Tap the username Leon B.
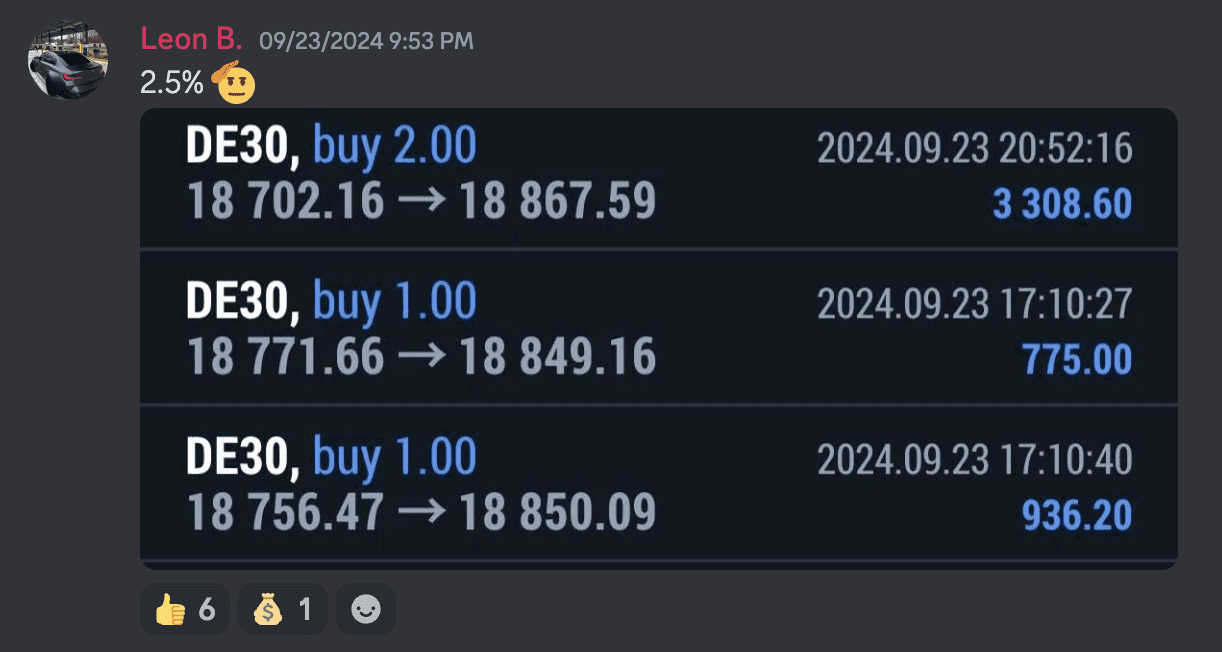Viewport: 1222px width, 652px height. pyautogui.click(x=191, y=39)
